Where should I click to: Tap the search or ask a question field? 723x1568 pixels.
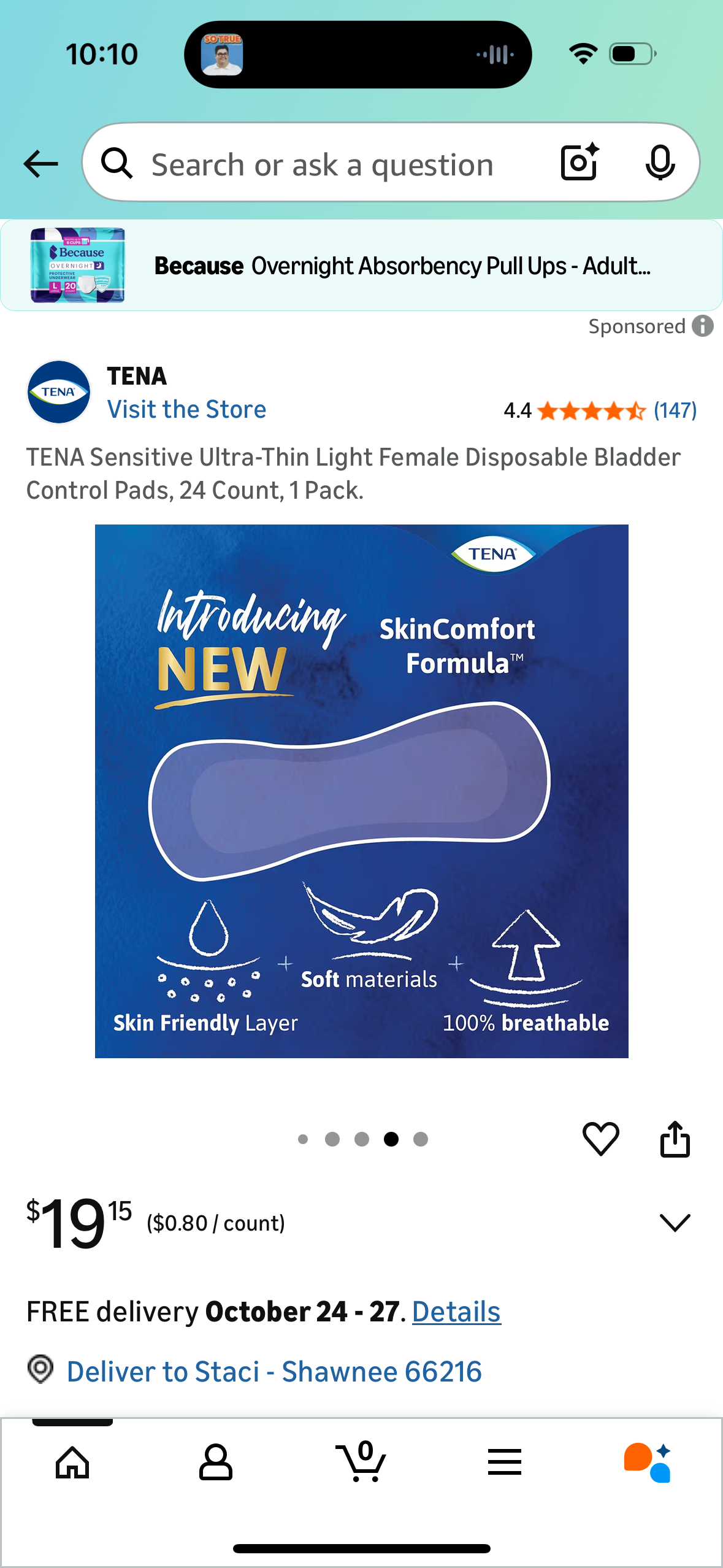322,165
